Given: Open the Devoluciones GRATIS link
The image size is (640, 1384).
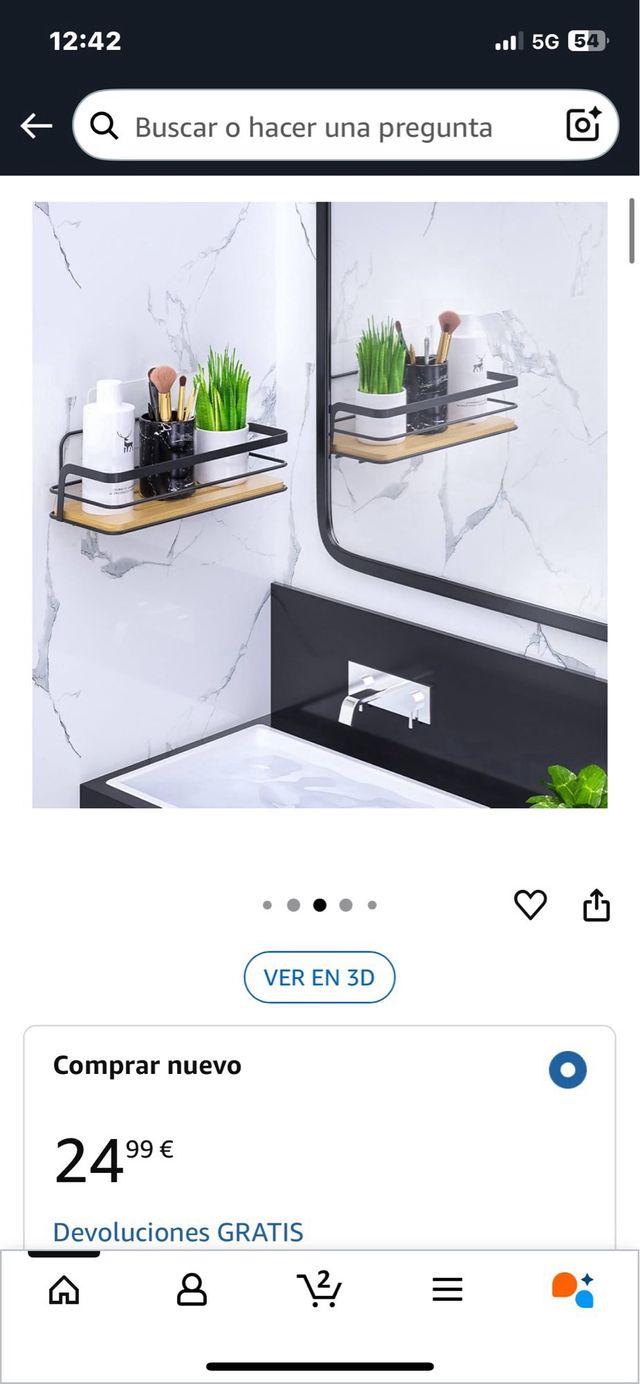Looking at the screenshot, I should pos(178,1232).
